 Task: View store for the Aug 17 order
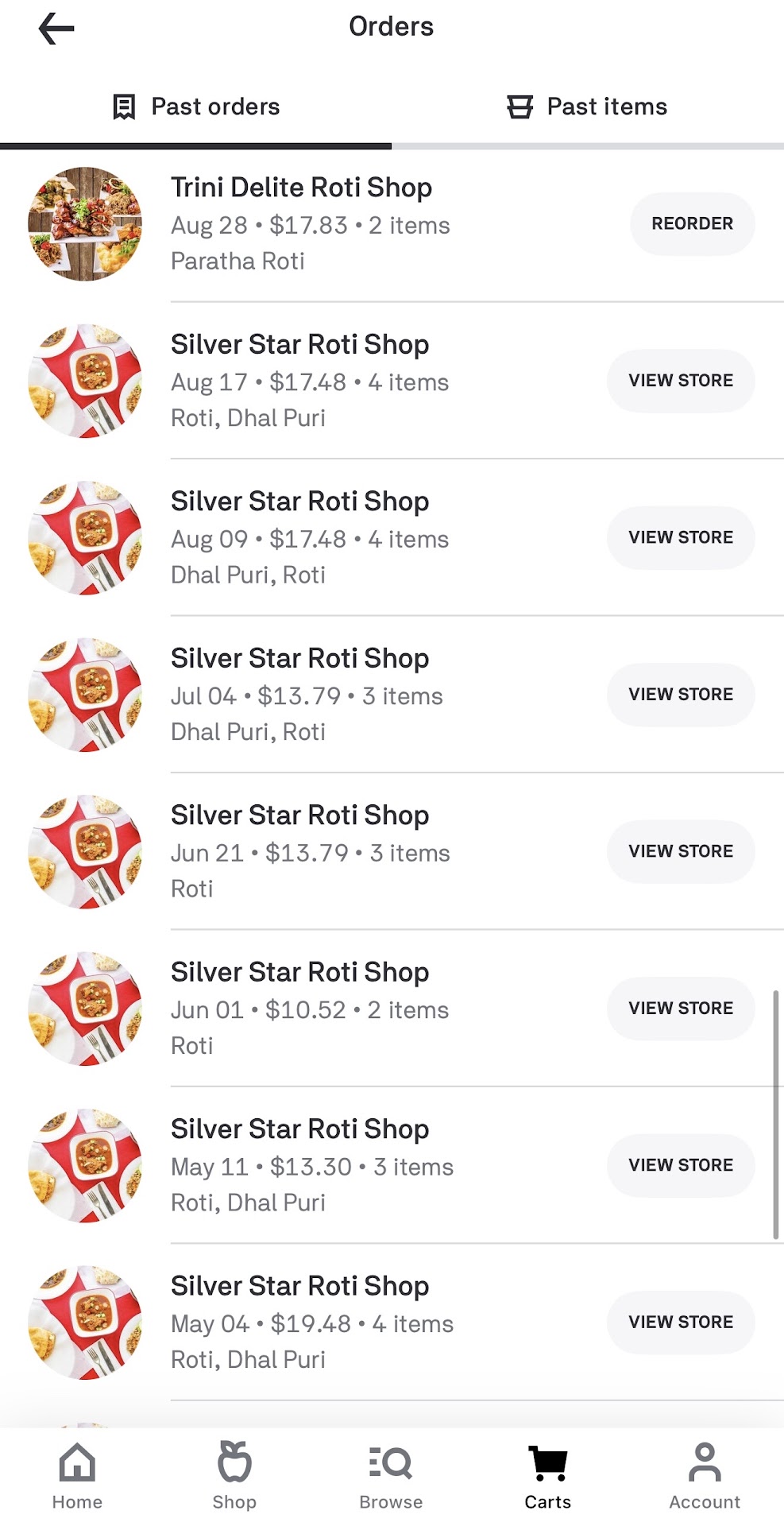point(681,381)
